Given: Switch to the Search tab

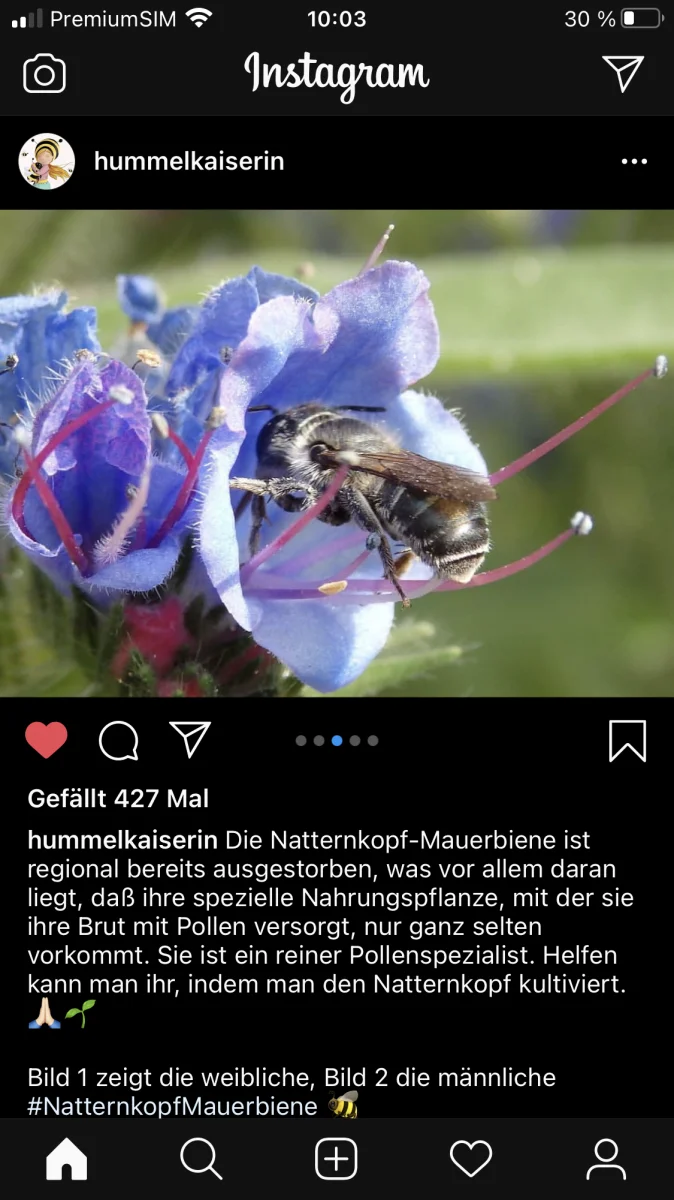Looking at the screenshot, I should 201,1160.
